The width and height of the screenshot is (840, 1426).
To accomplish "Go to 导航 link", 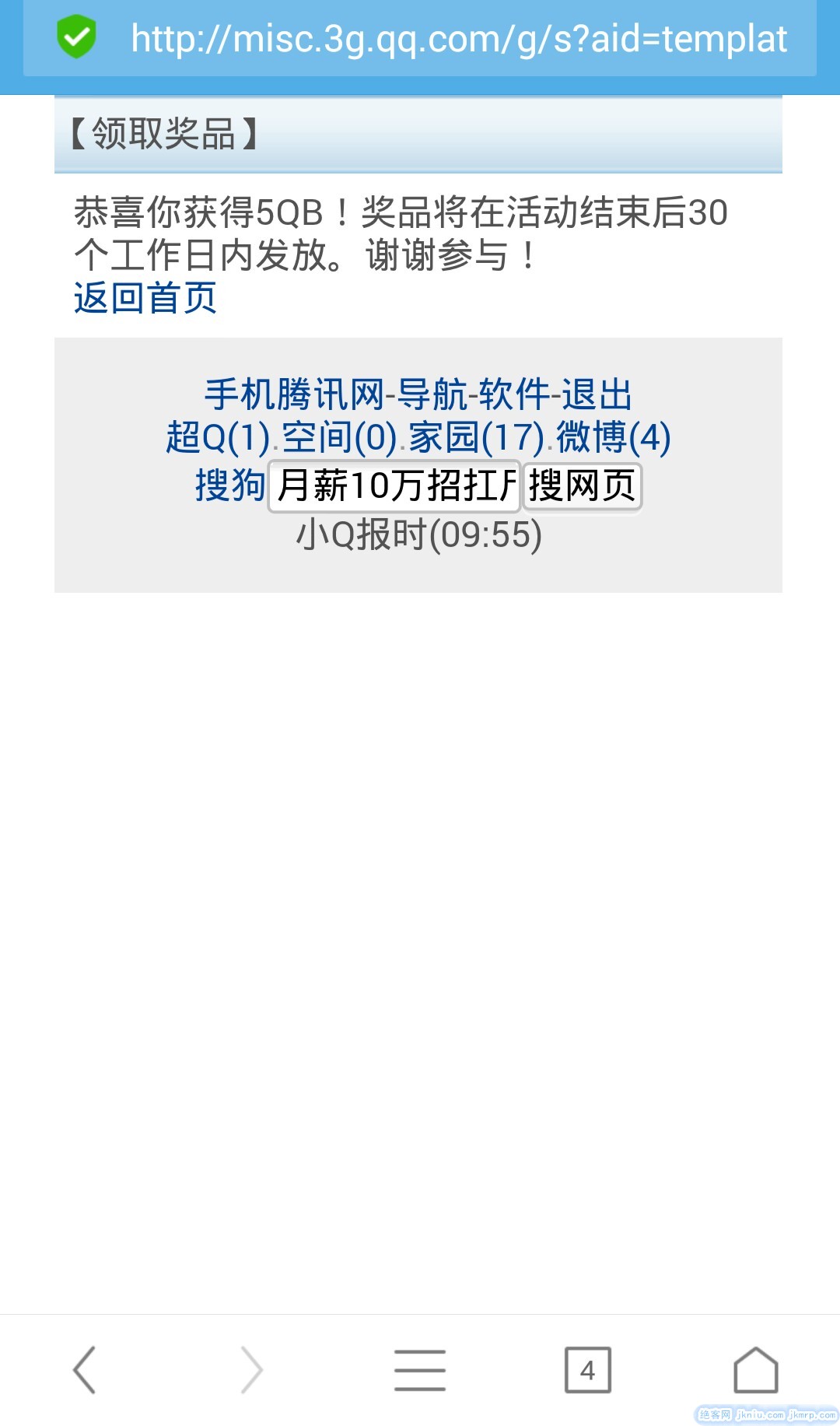I will click(432, 394).
